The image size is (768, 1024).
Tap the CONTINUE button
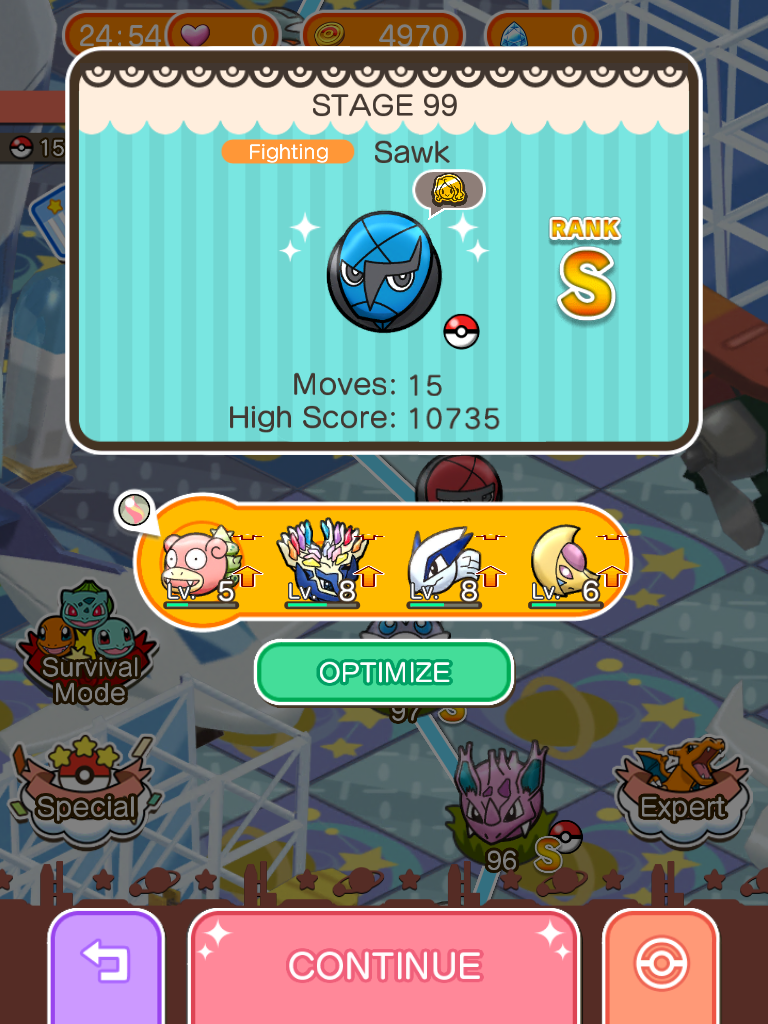point(384,966)
